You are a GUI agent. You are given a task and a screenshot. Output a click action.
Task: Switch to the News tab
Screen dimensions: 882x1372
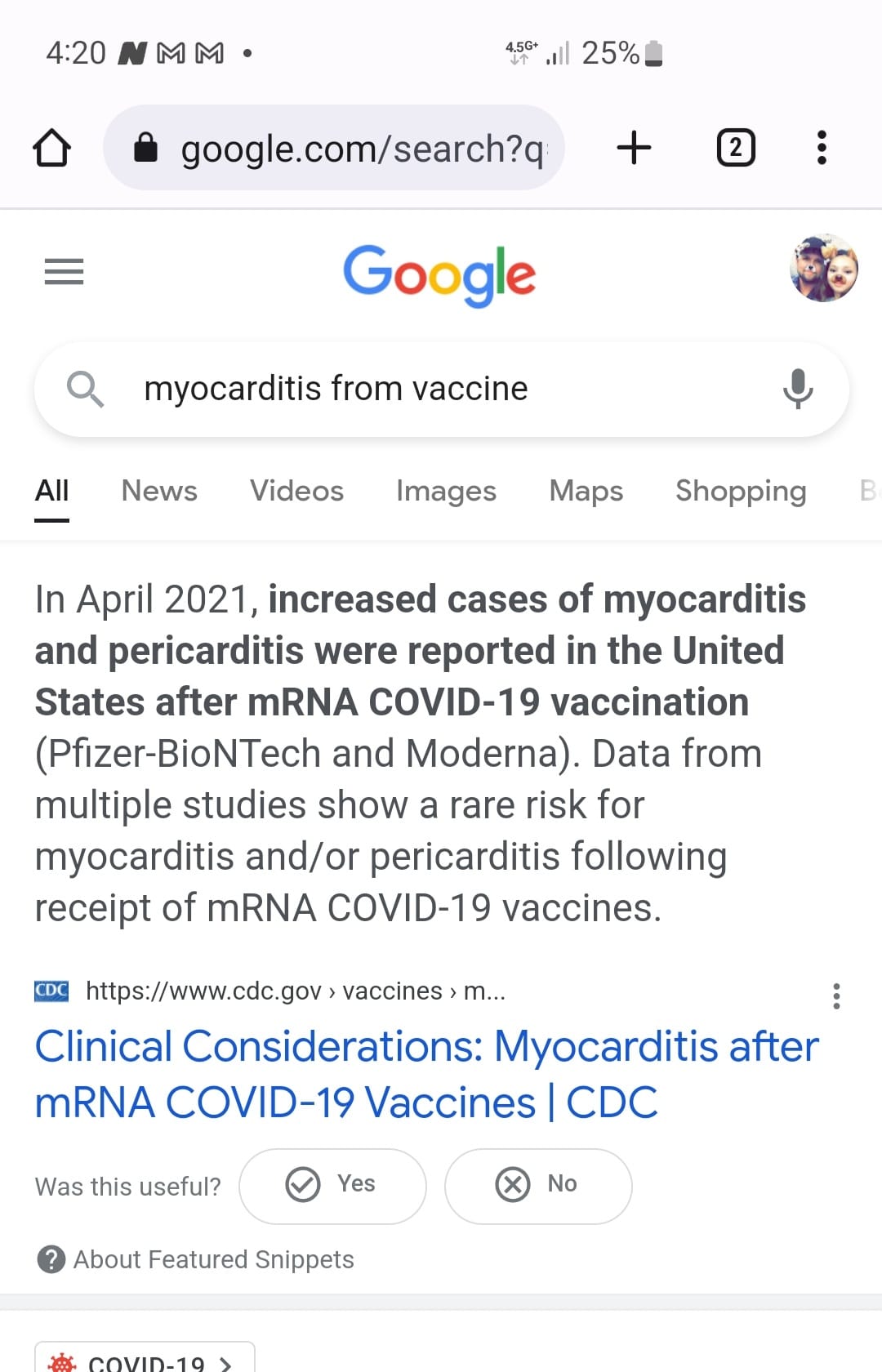pos(159,491)
